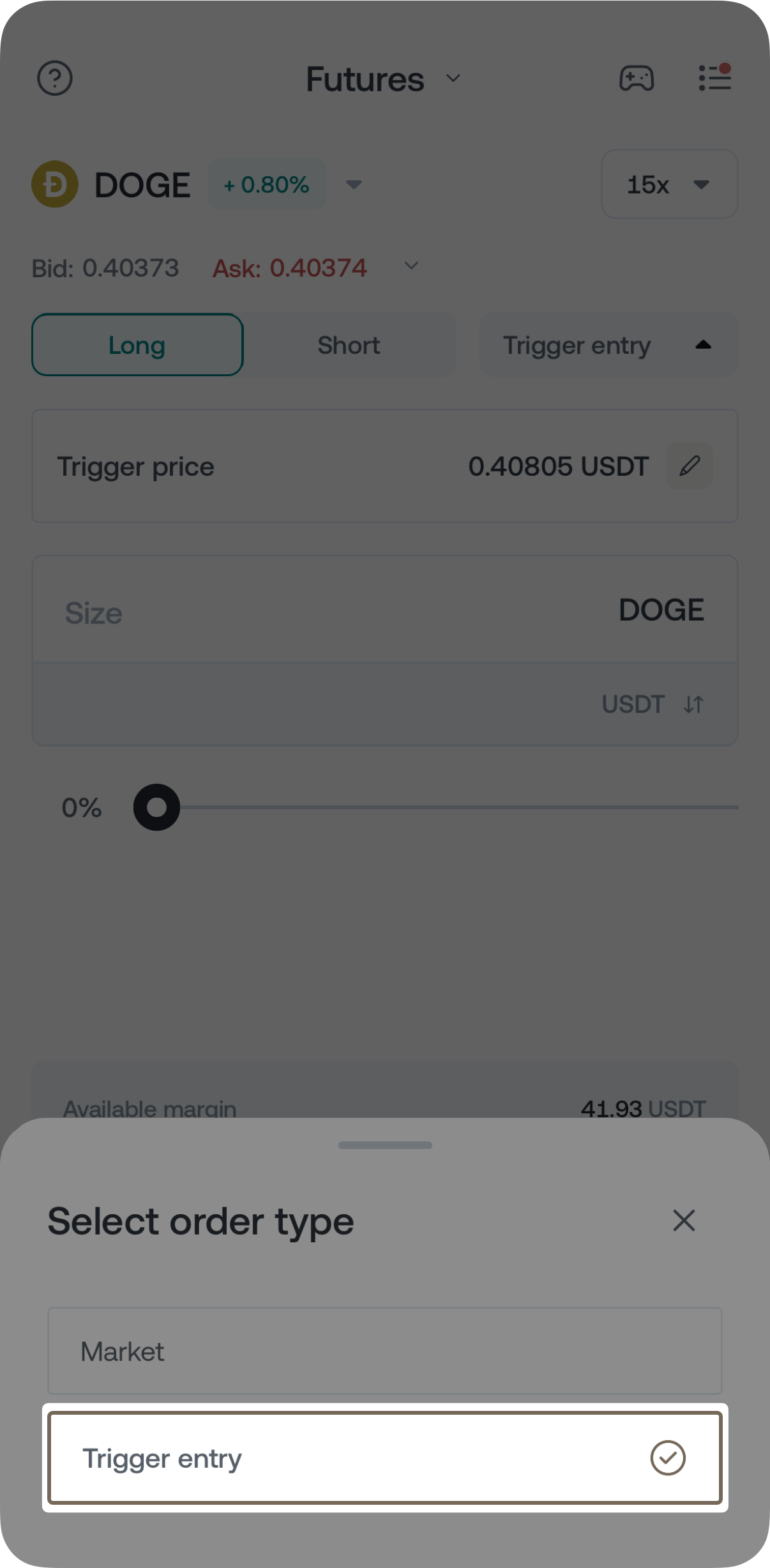Viewport: 770px width, 1568px height.
Task: Close the Select order type sheet
Action: click(x=684, y=1221)
